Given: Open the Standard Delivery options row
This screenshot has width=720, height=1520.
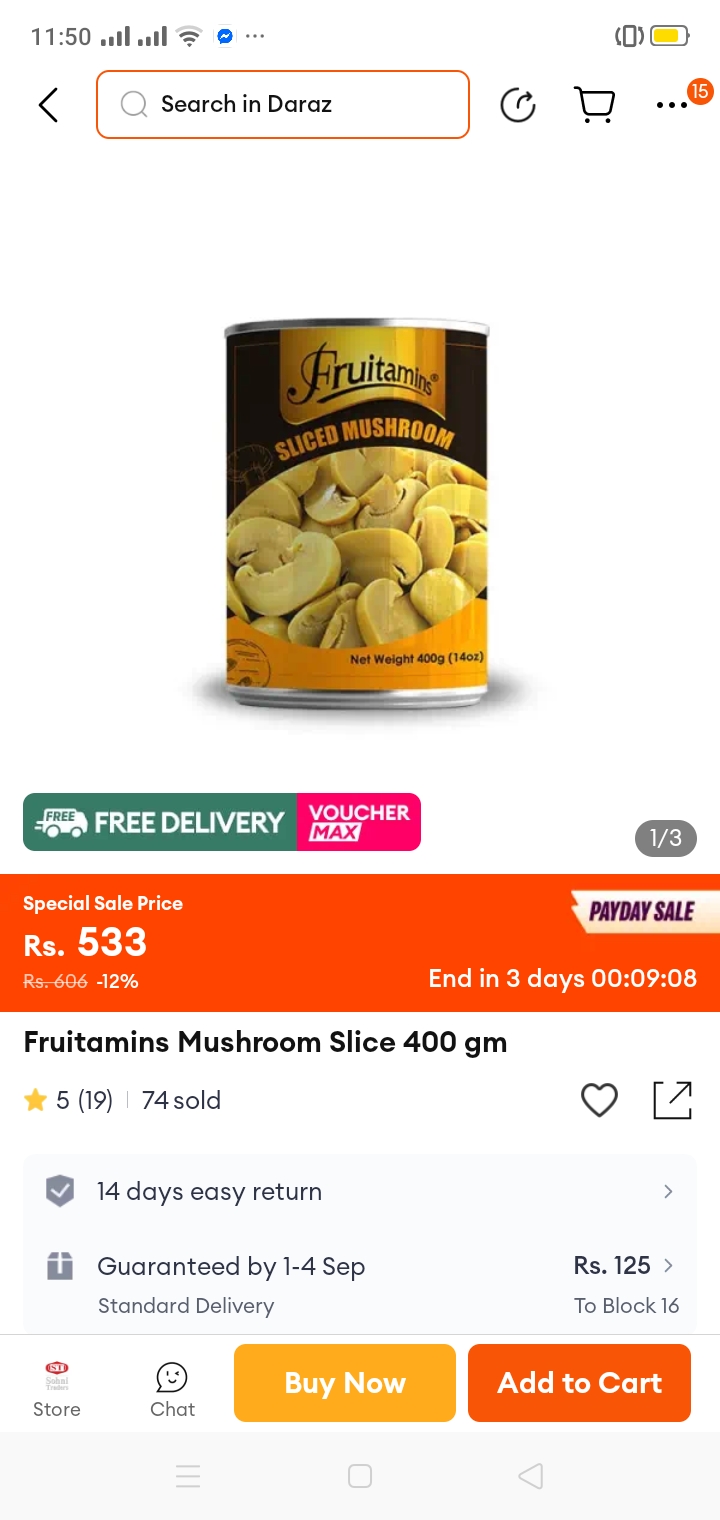Looking at the screenshot, I should pyautogui.click(x=359, y=1284).
